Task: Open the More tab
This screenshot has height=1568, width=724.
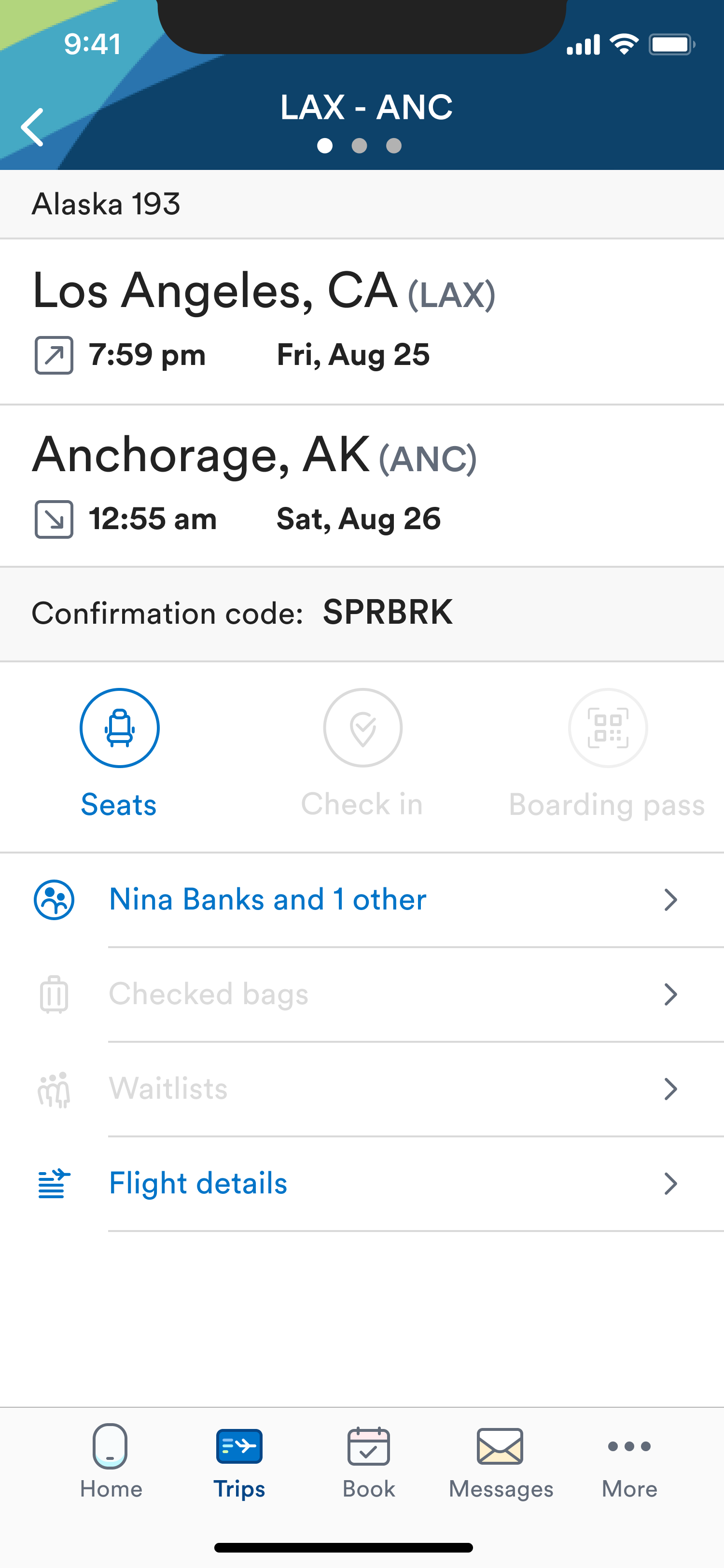Action: click(629, 1461)
